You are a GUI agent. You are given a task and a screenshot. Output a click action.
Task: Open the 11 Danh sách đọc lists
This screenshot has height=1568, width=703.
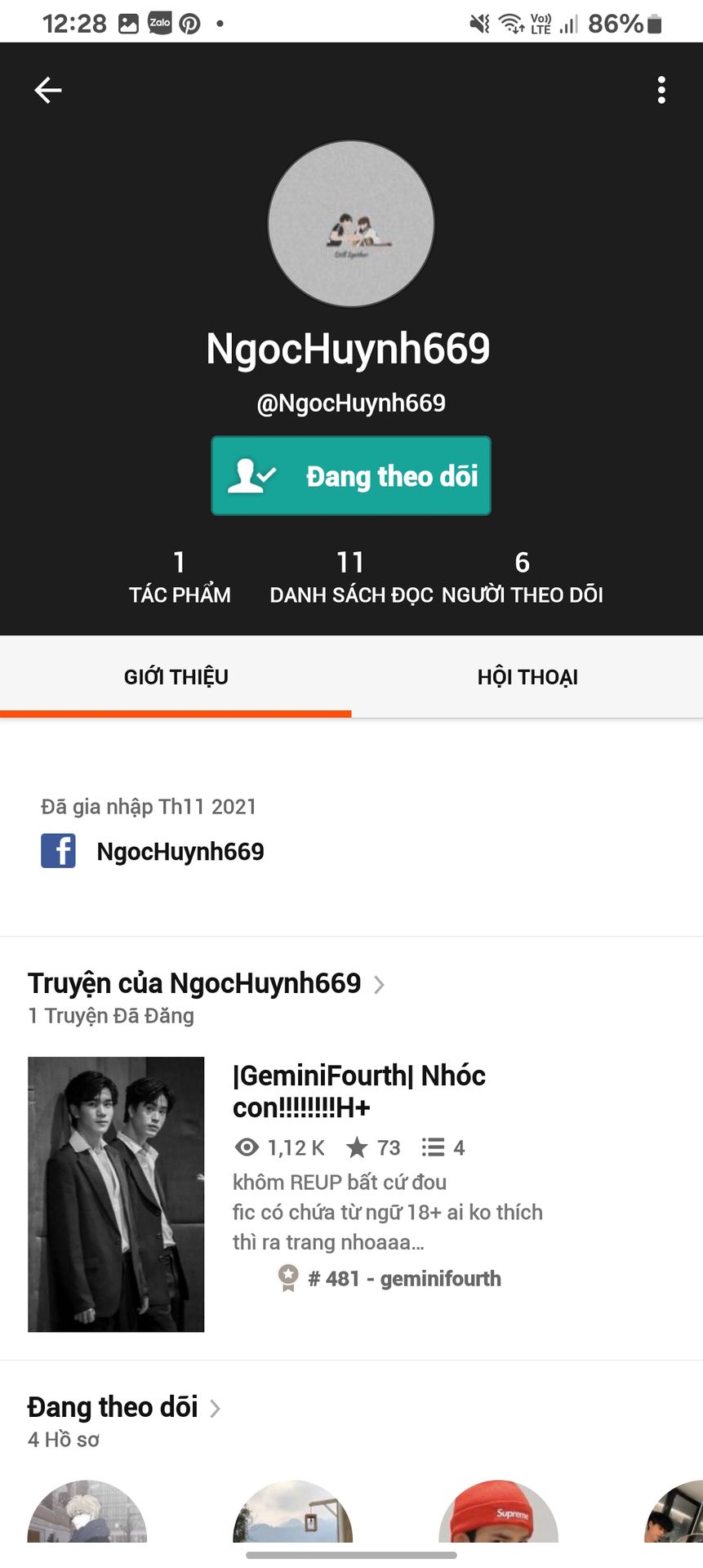click(x=351, y=577)
